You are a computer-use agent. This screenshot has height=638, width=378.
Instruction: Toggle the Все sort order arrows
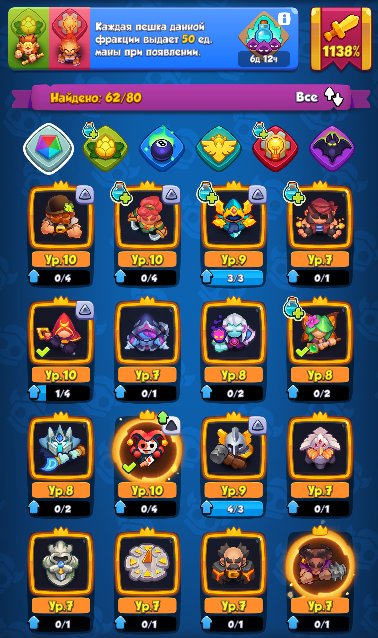coord(333,97)
